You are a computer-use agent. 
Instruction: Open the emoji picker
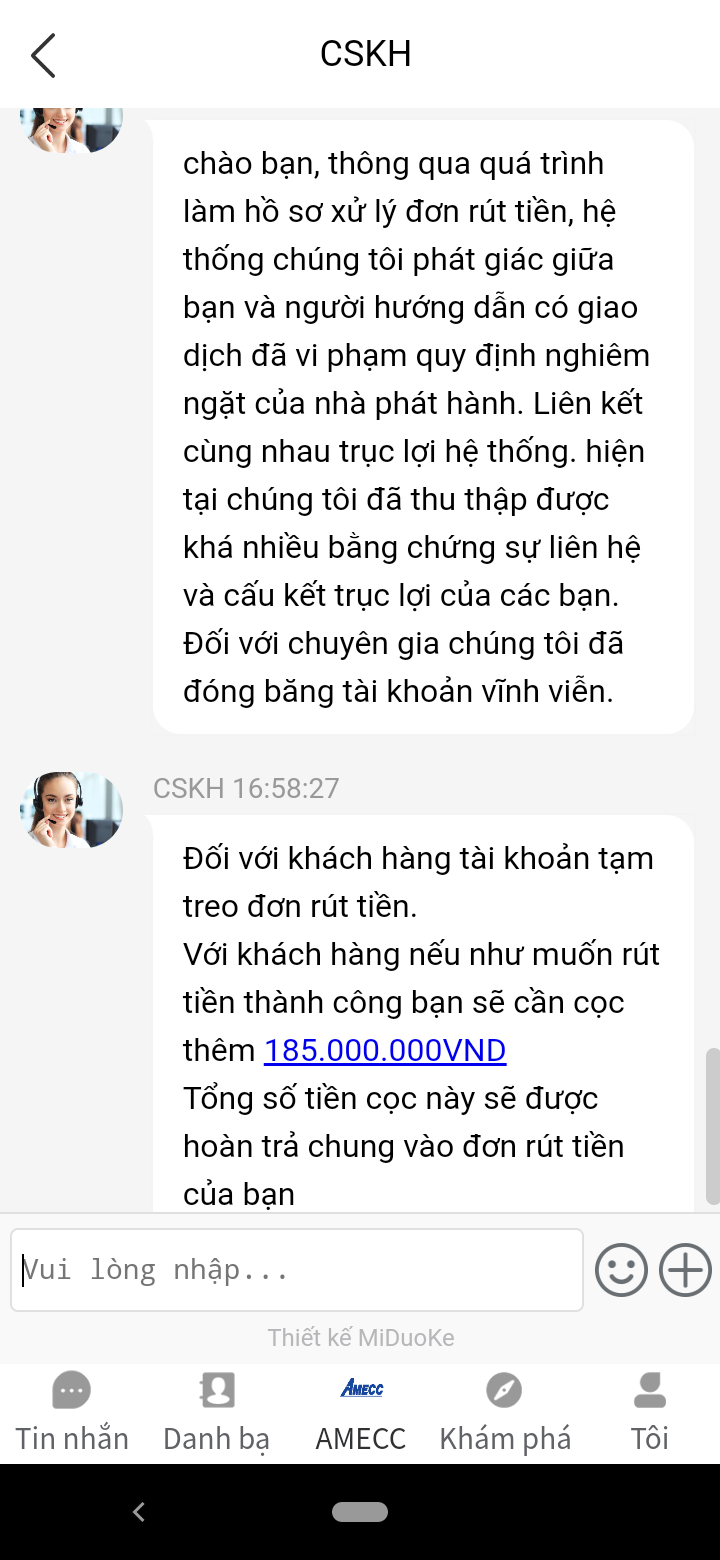coord(621,1270)
